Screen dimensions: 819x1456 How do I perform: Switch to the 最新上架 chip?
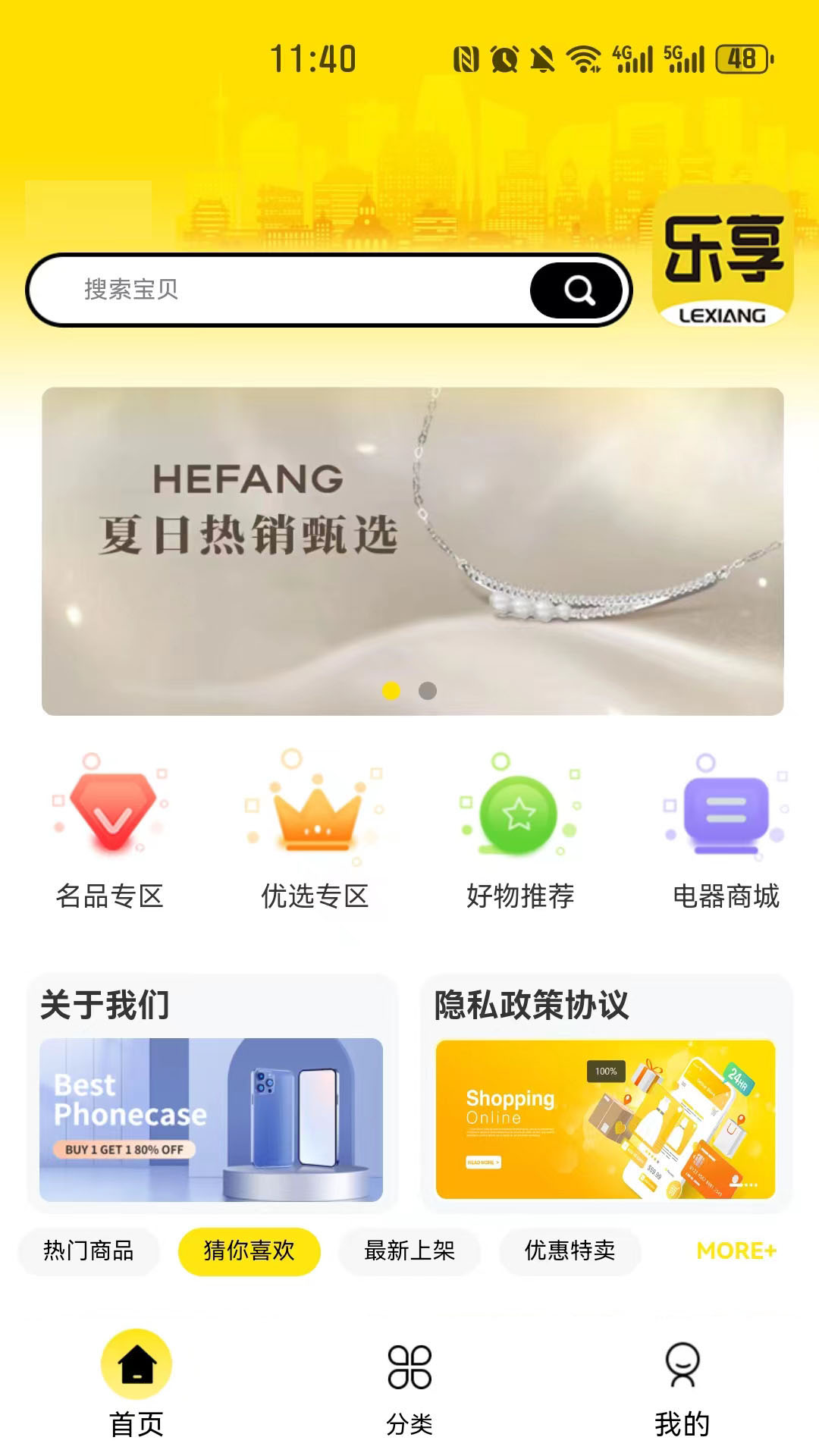[409, 1250]
